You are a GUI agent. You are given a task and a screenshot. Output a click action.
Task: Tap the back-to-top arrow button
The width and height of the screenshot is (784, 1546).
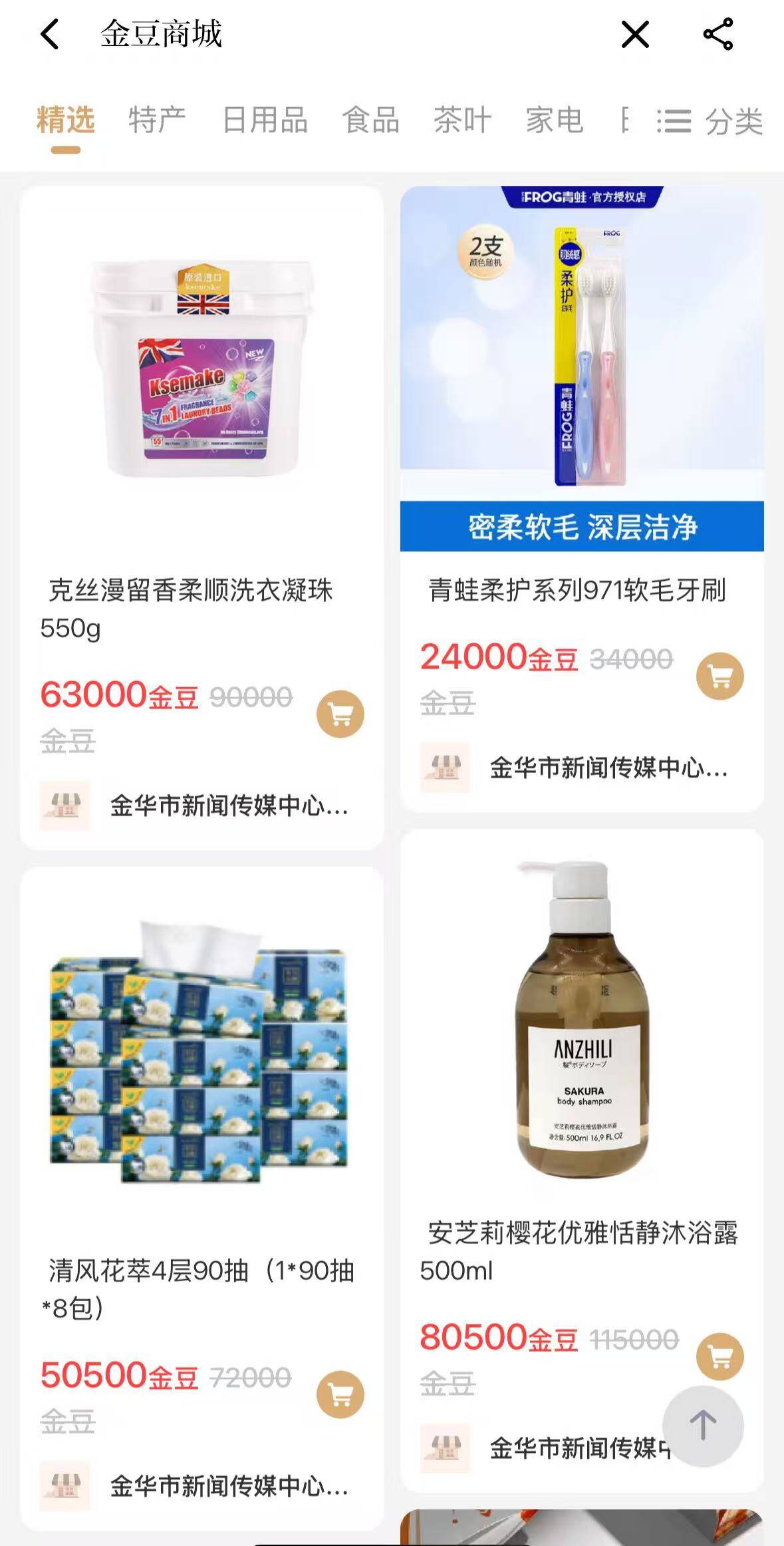(703, 1426)
